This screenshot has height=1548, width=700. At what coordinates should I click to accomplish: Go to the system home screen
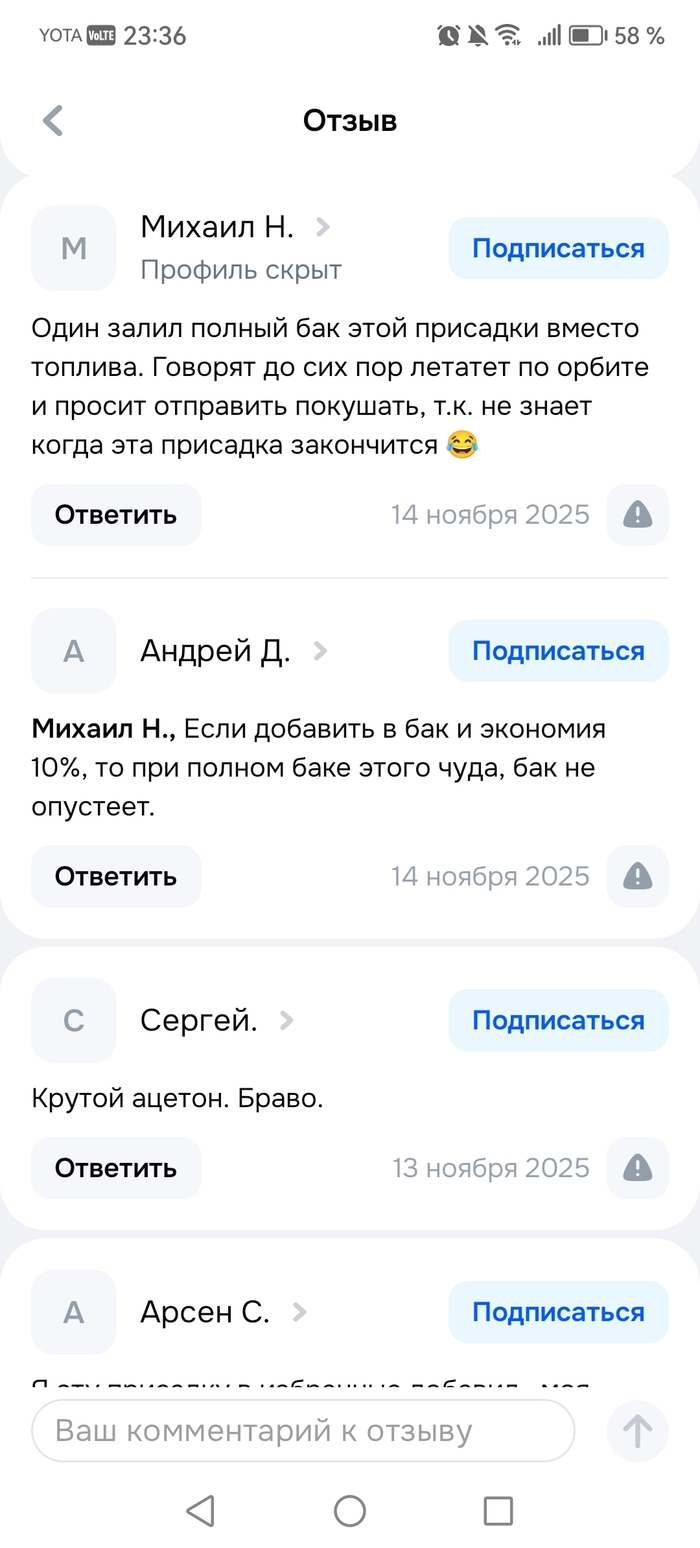point(349,1510)
